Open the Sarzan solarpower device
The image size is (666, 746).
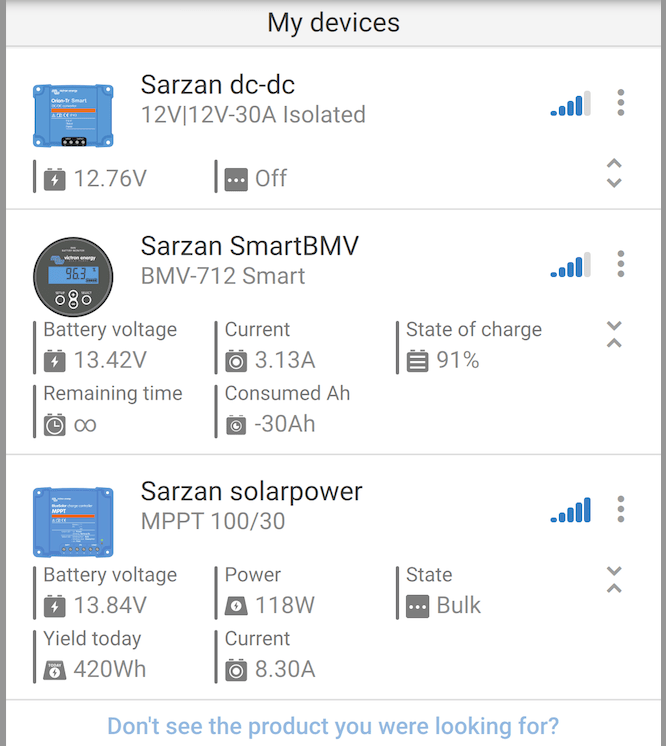251,491
